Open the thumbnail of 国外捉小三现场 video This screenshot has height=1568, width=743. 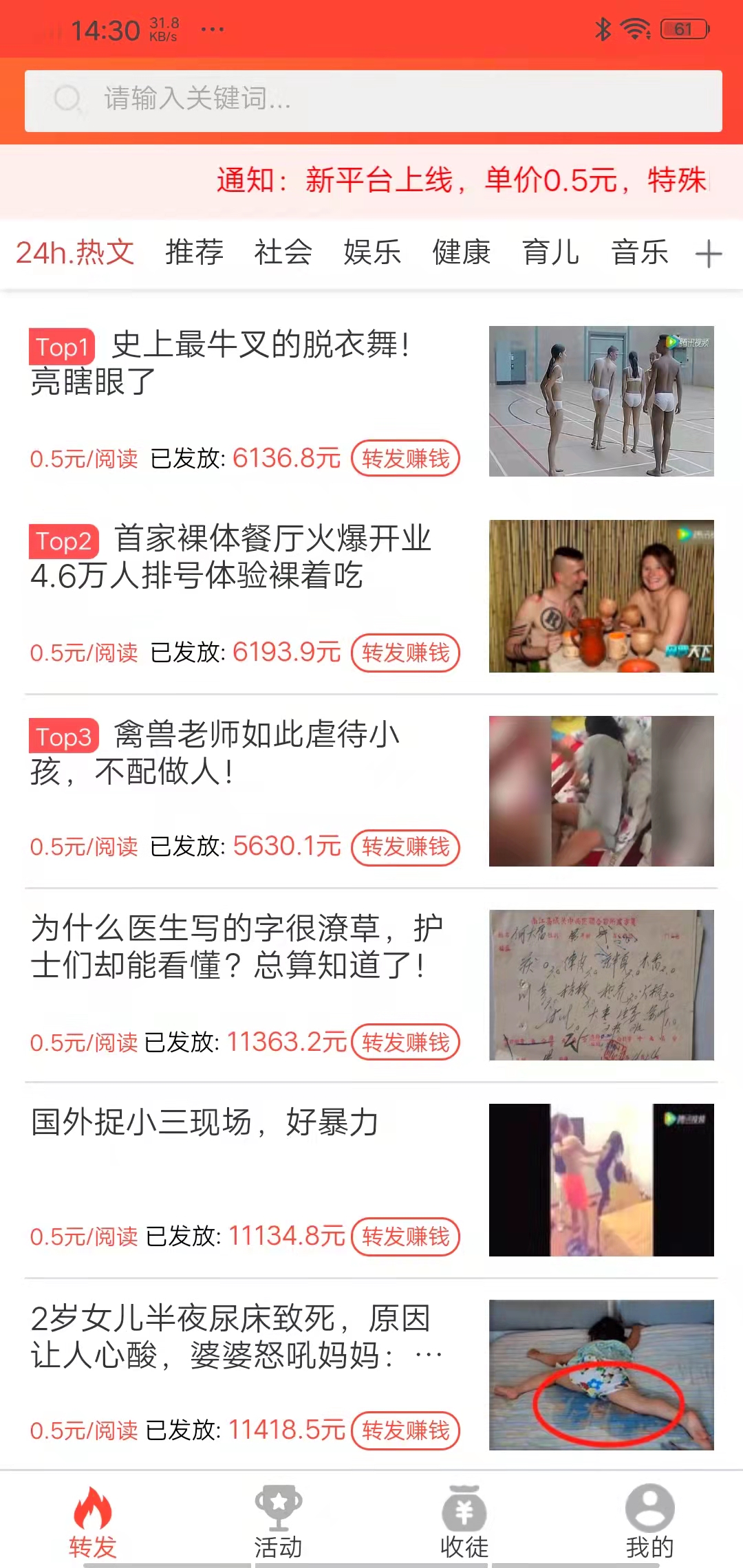coord(601,1180)
